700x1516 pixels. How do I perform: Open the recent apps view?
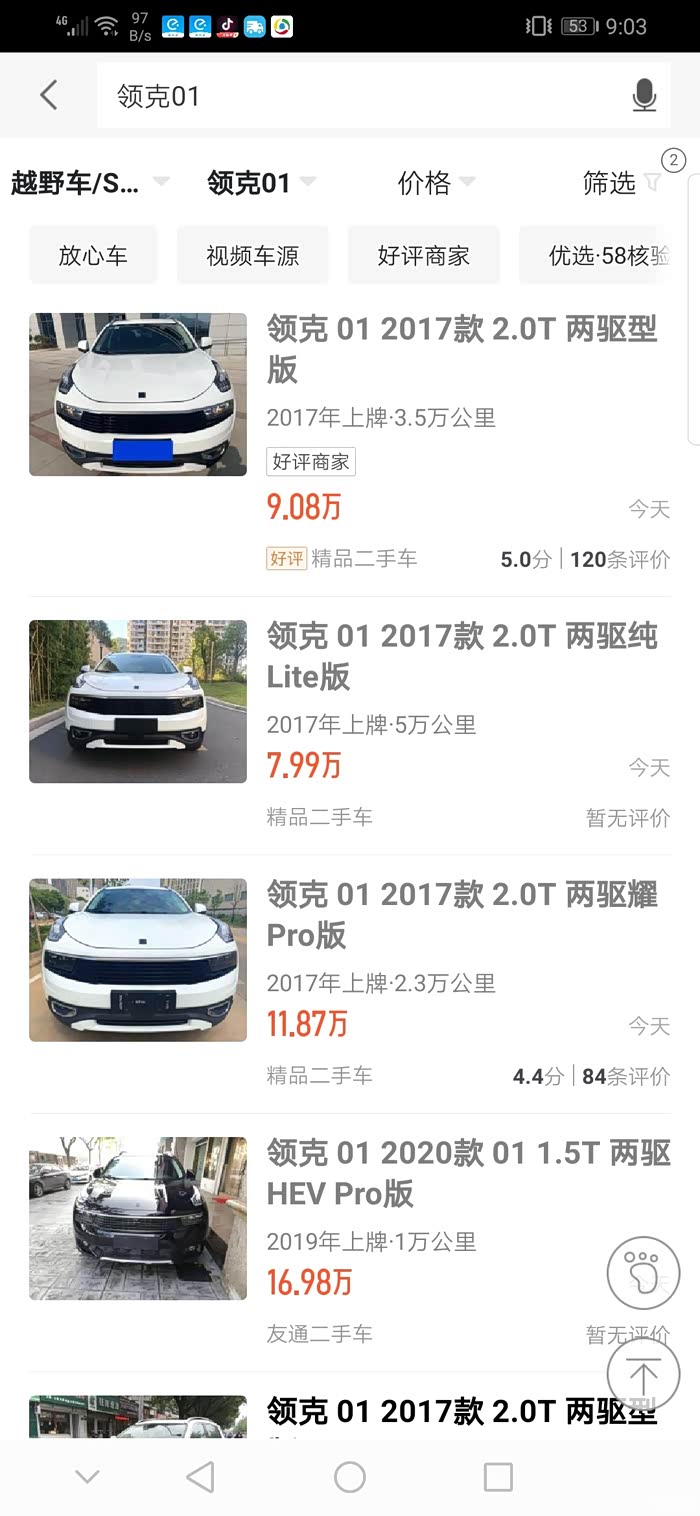498,1477
